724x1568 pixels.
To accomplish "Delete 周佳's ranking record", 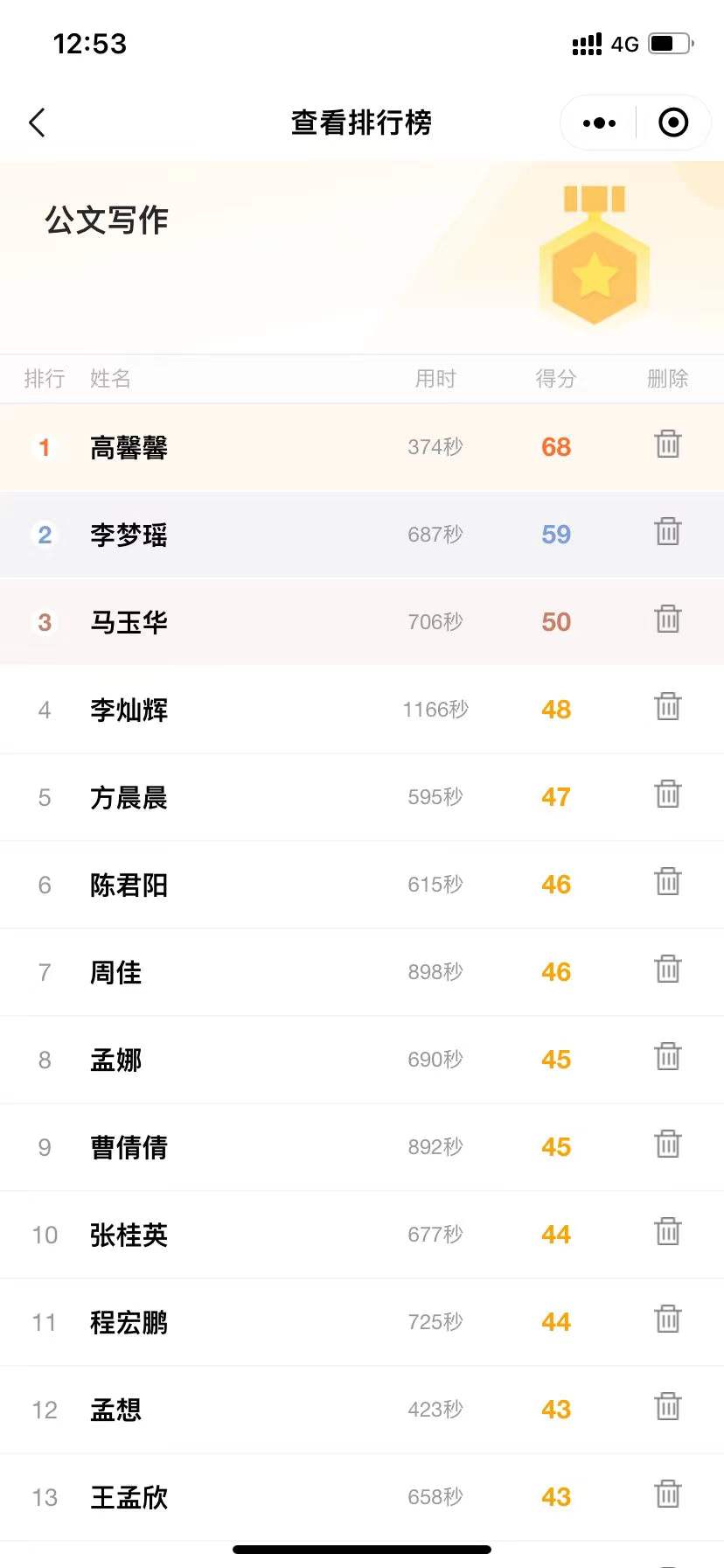I will coord(668,969).
